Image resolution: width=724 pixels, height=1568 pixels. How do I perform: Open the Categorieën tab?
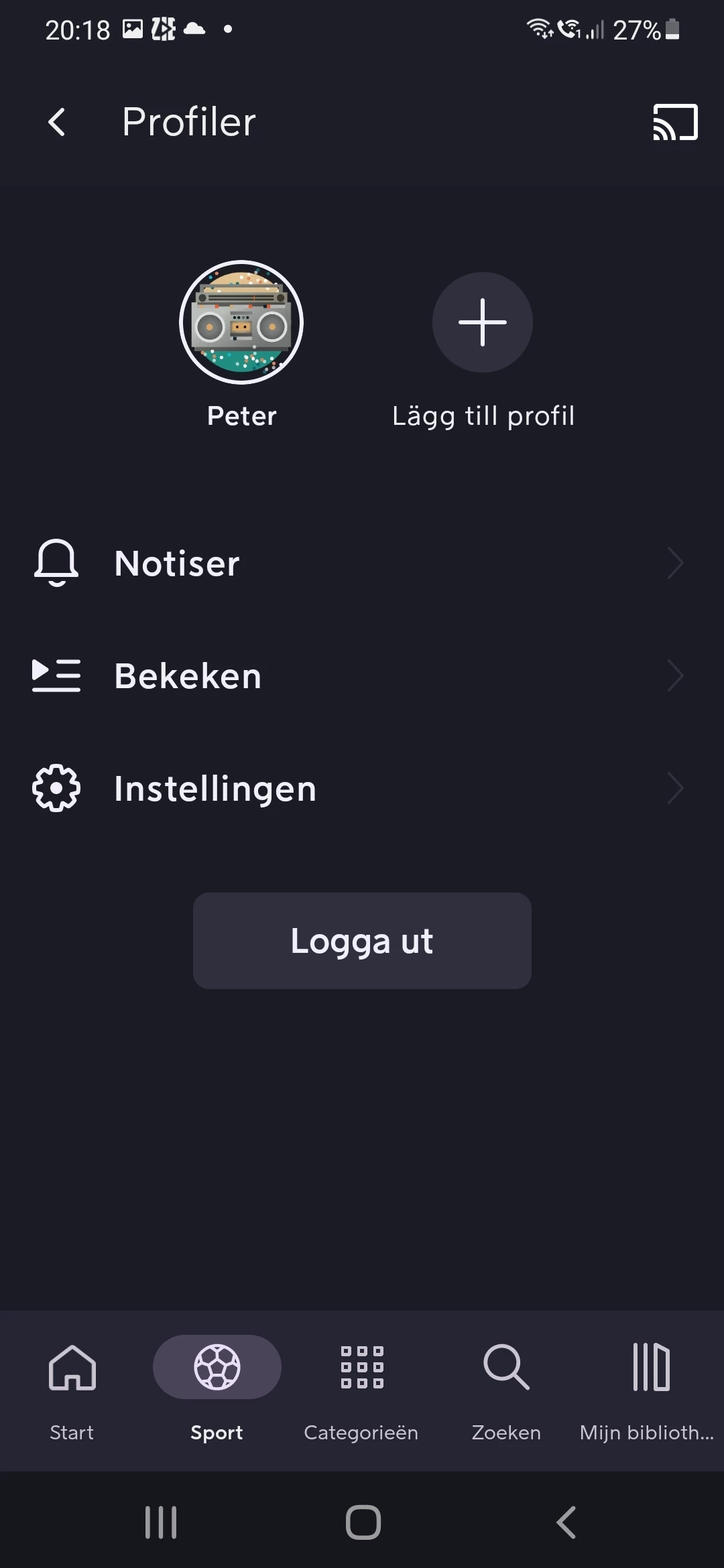(x=361, y=1388)
